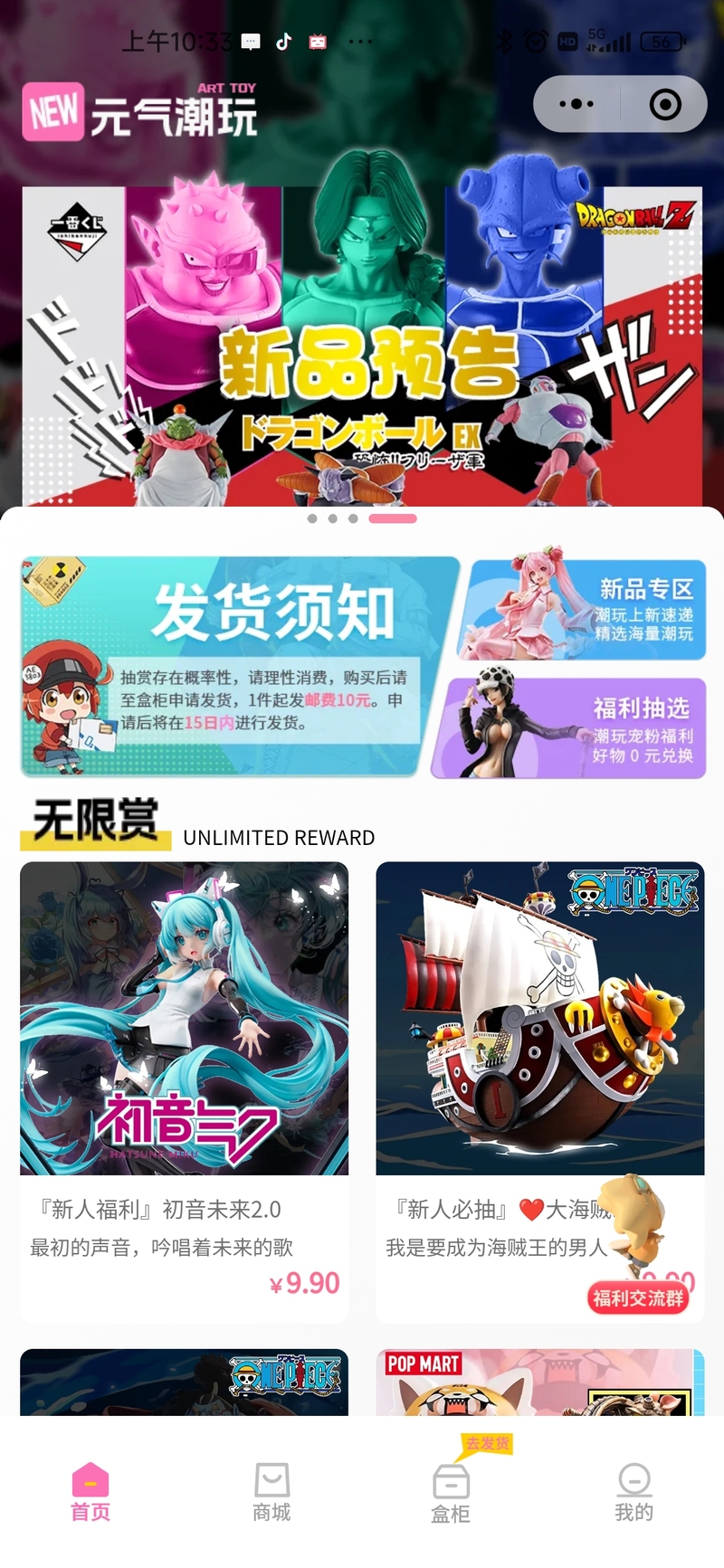The width and height of the screenshot is (724, 1568).
Task: Go to the 首页 home tab
Action: click(x=90, y=1492)
